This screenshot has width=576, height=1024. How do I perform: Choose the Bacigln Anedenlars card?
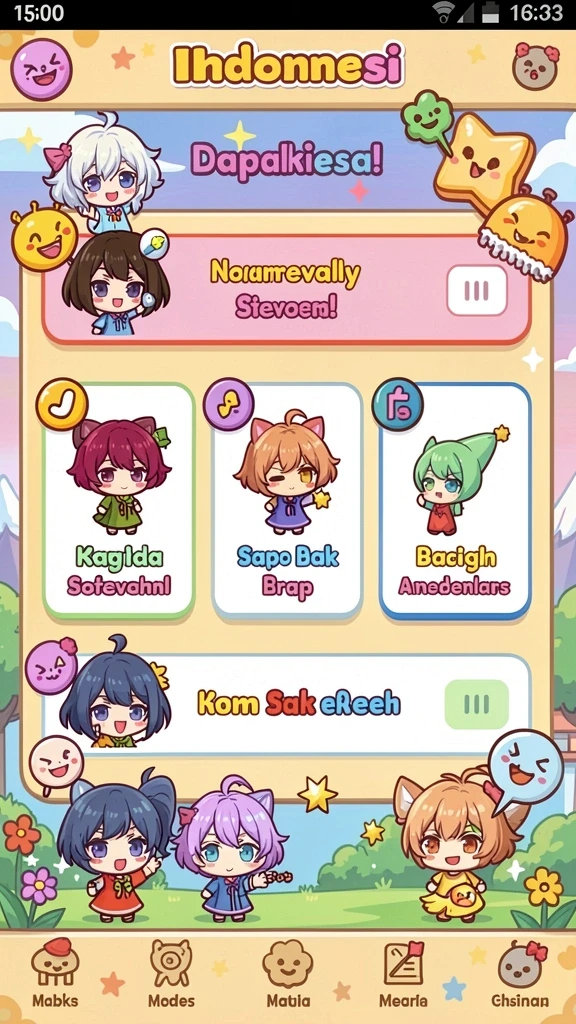[x=455, y=501]
